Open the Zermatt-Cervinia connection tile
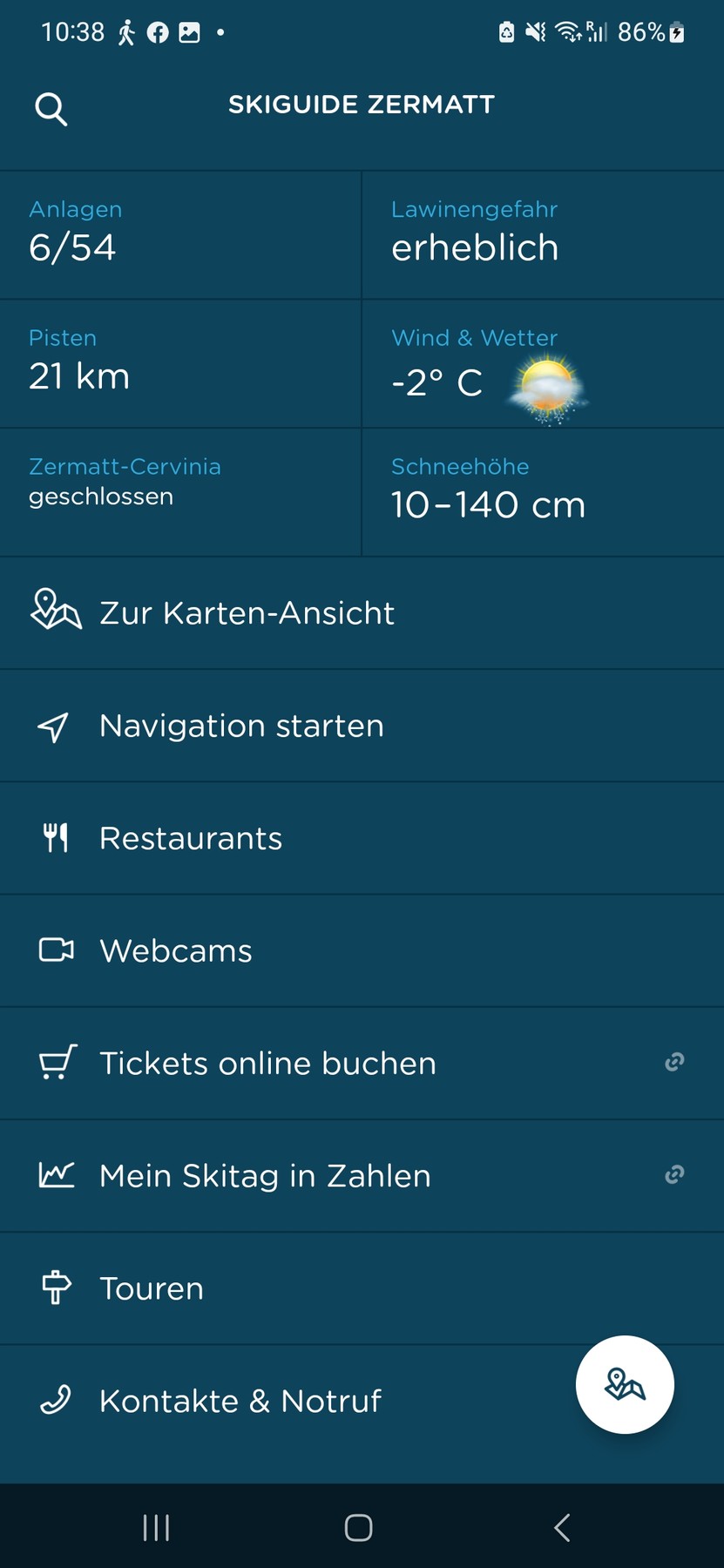The height and width of the screenshot is (1568, 724). [x=180, y=491]
